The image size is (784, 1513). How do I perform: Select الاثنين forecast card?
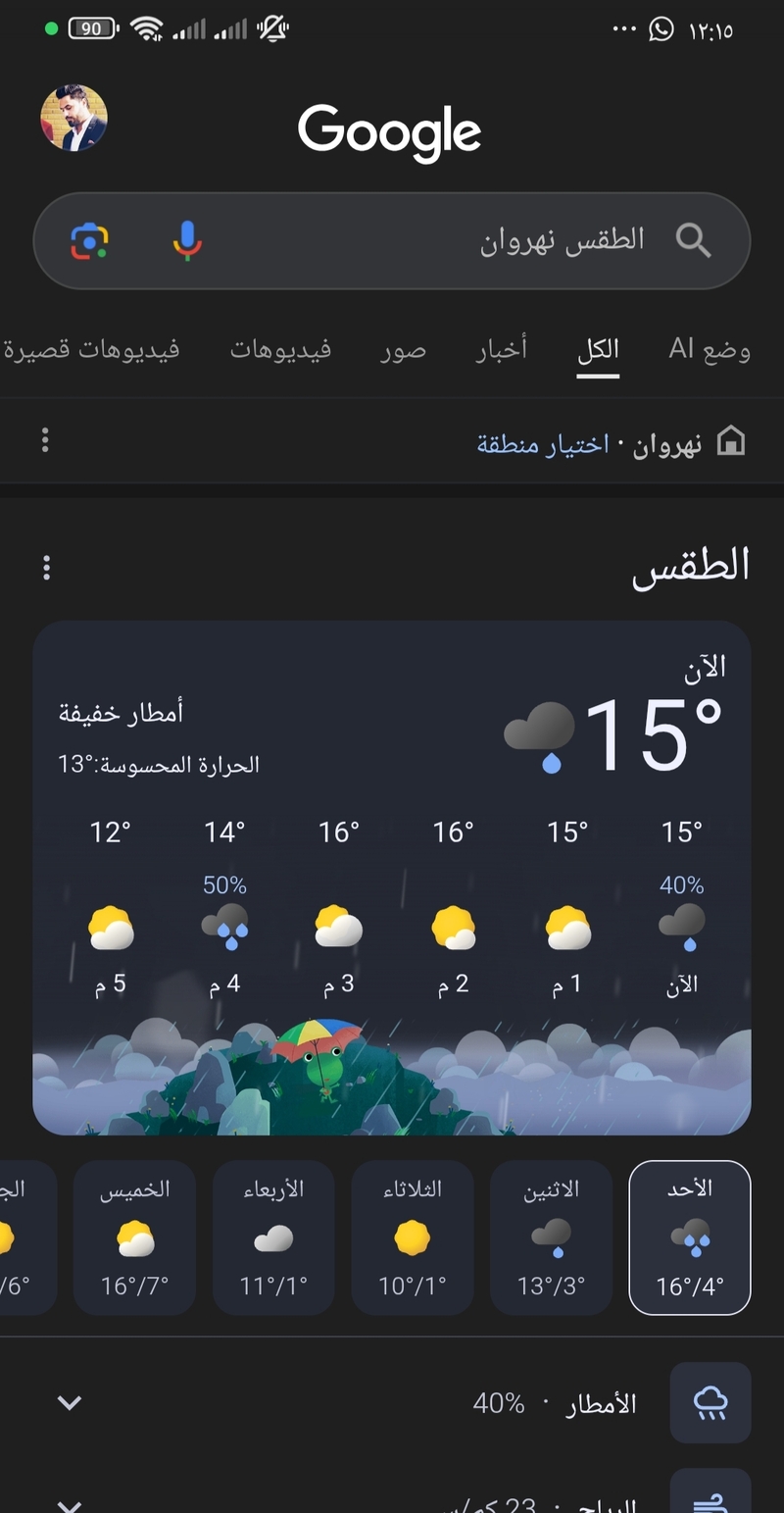click(x=551, y=1237)
